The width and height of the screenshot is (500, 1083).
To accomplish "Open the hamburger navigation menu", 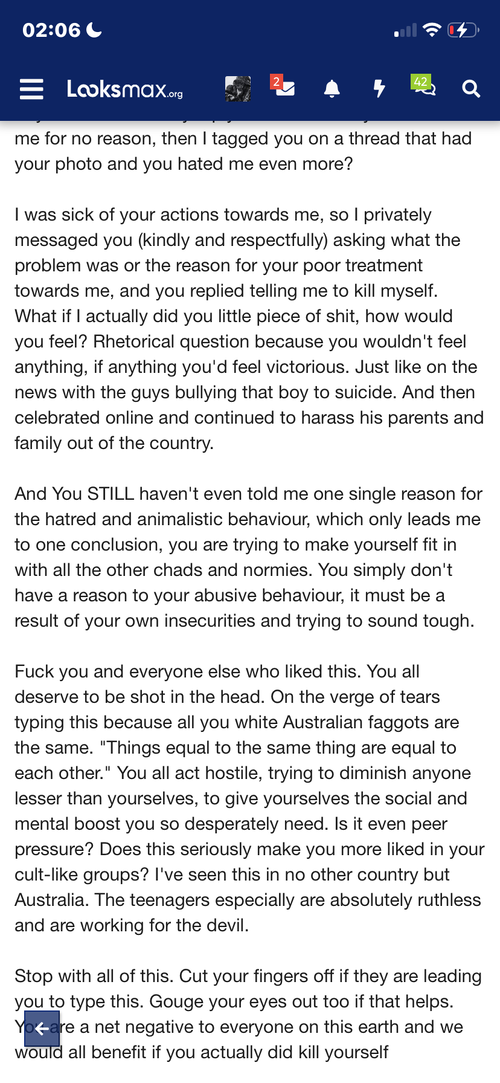I will click(31, 89).
